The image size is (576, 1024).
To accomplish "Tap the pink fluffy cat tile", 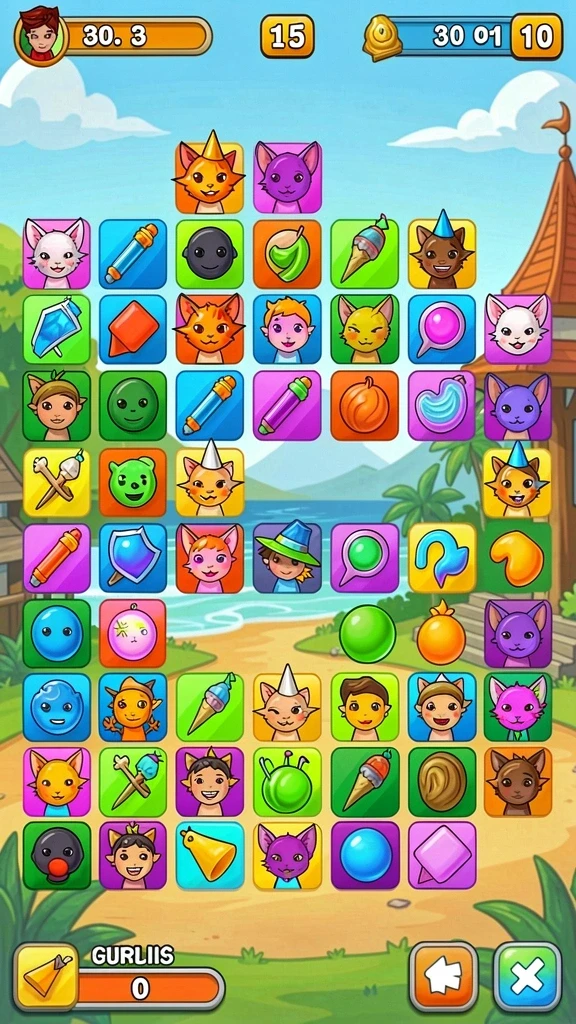I will coord(518,707).
